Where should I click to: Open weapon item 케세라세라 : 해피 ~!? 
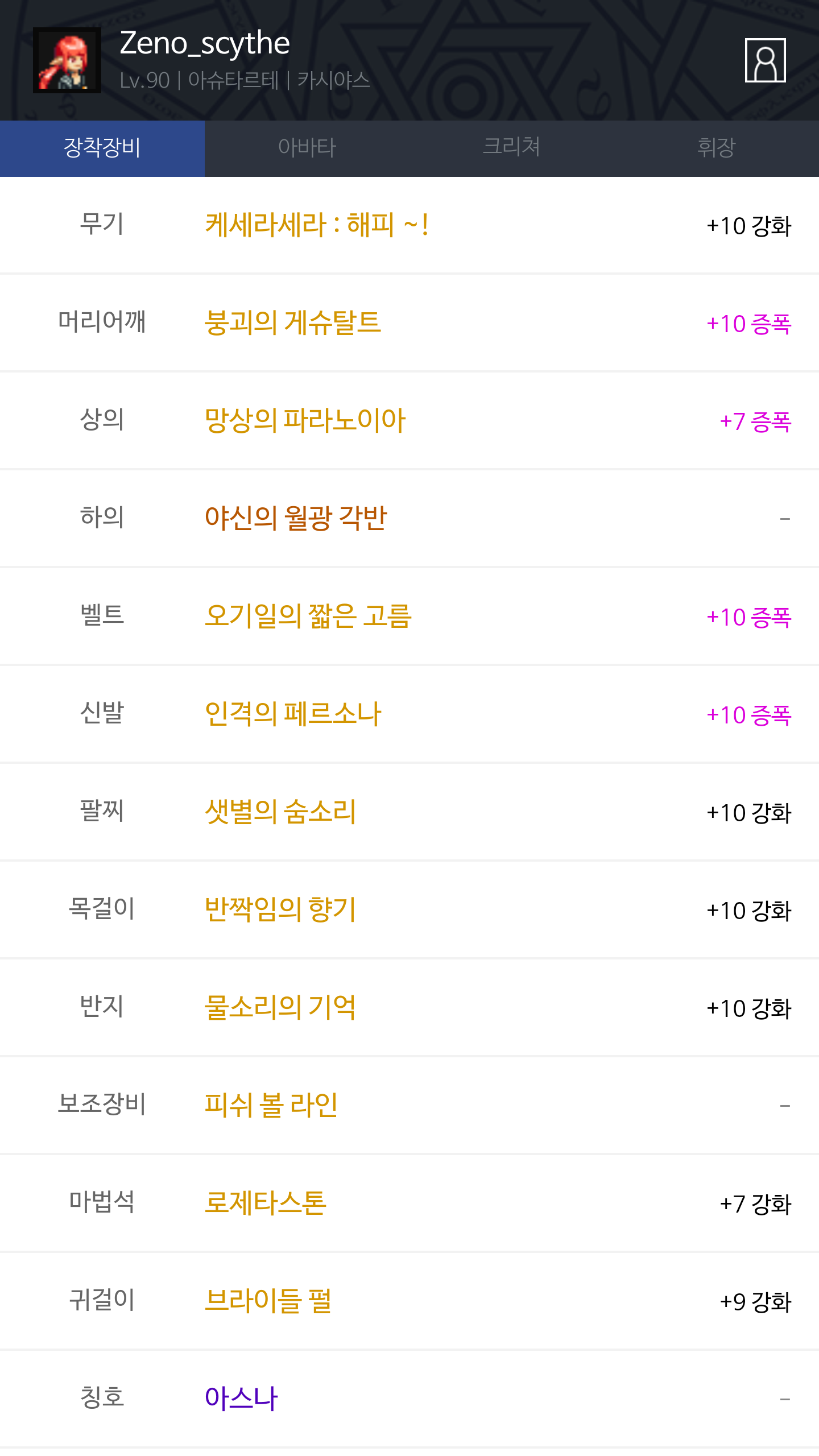tap(316, 225)
